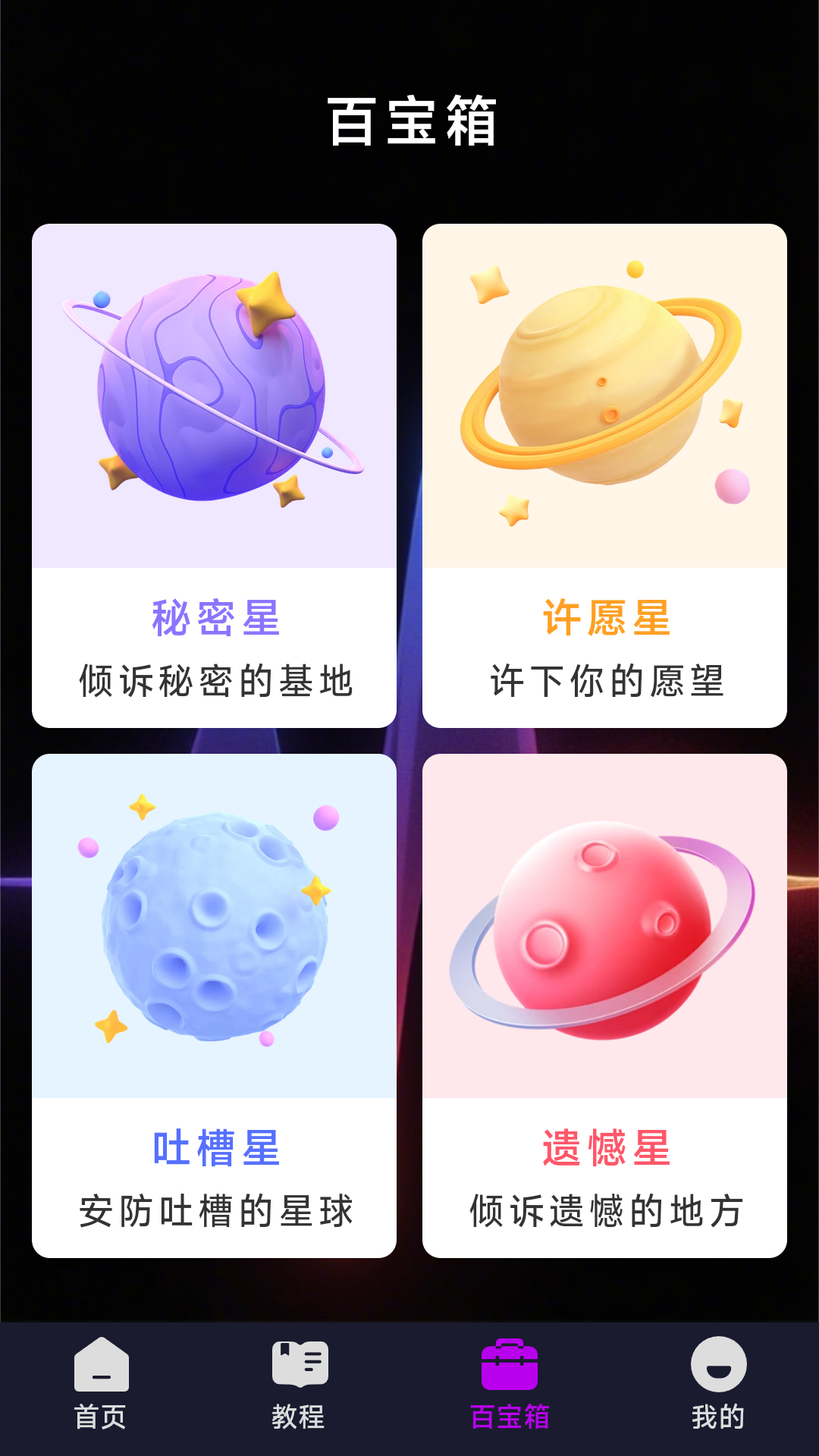Click the red ringed planet on 遗憾星 card
Image resolution: width=819 pixels, height=1456 pixels.
(603, 929)
